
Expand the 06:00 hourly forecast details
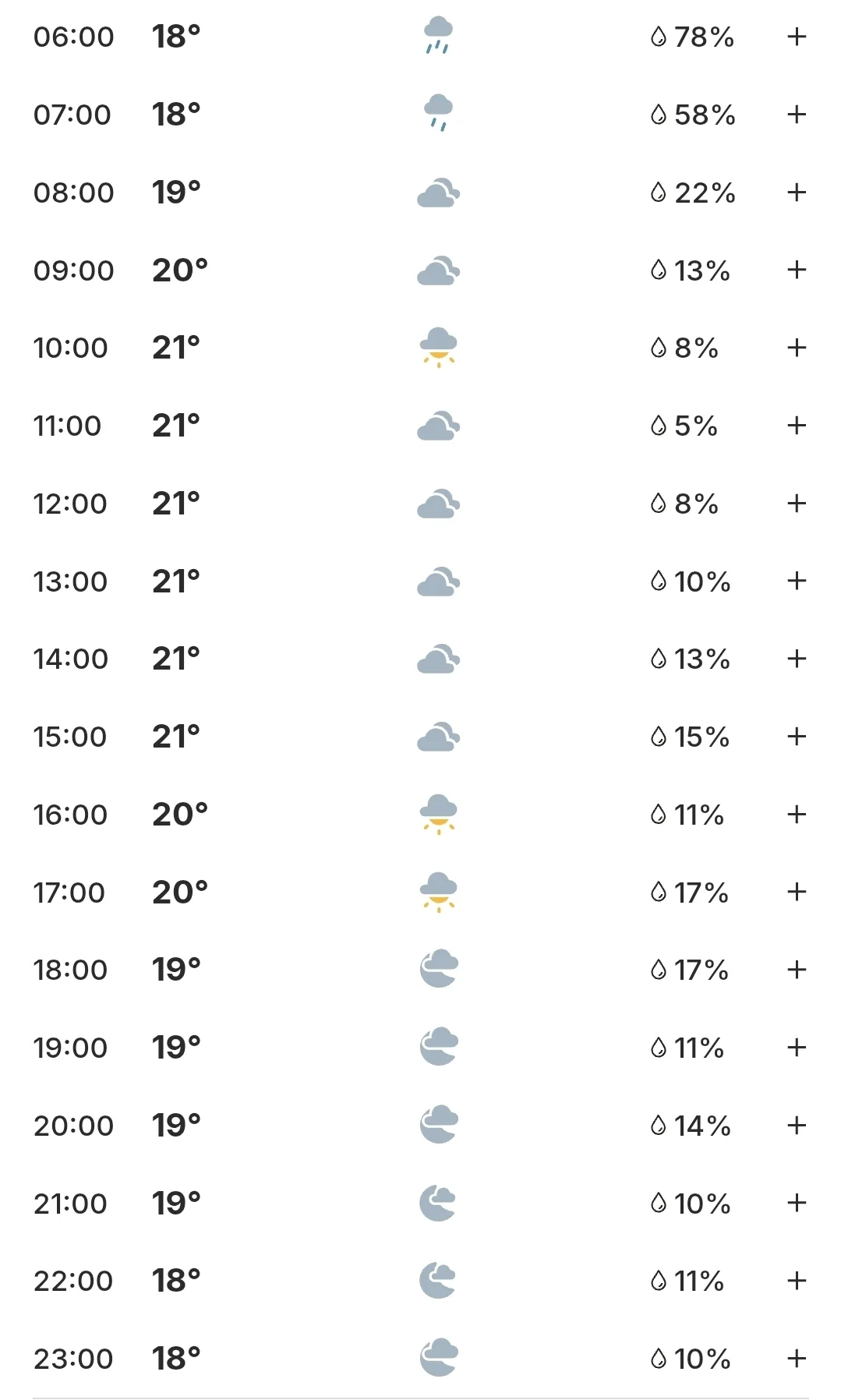796,37
